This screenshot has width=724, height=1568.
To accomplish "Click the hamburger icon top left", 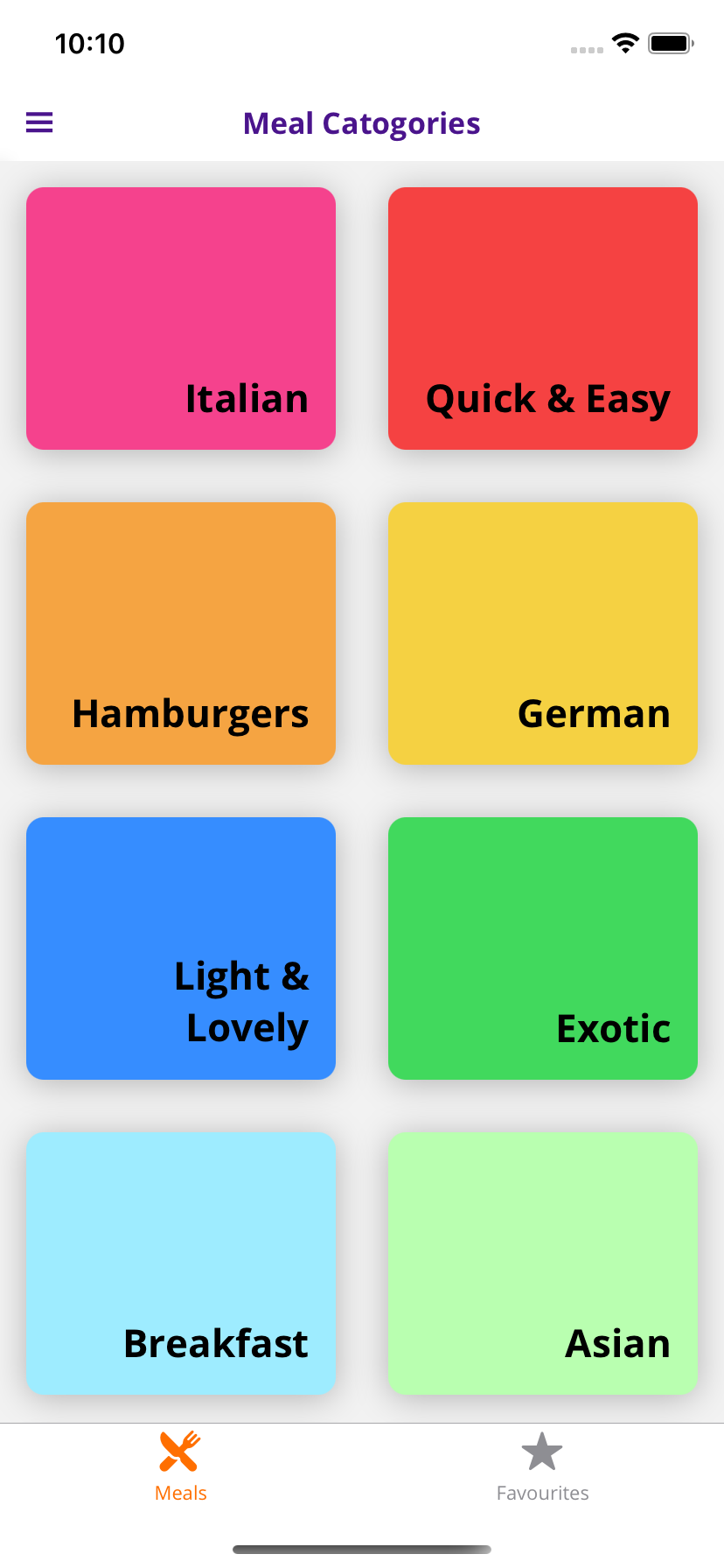I will 38,122.
